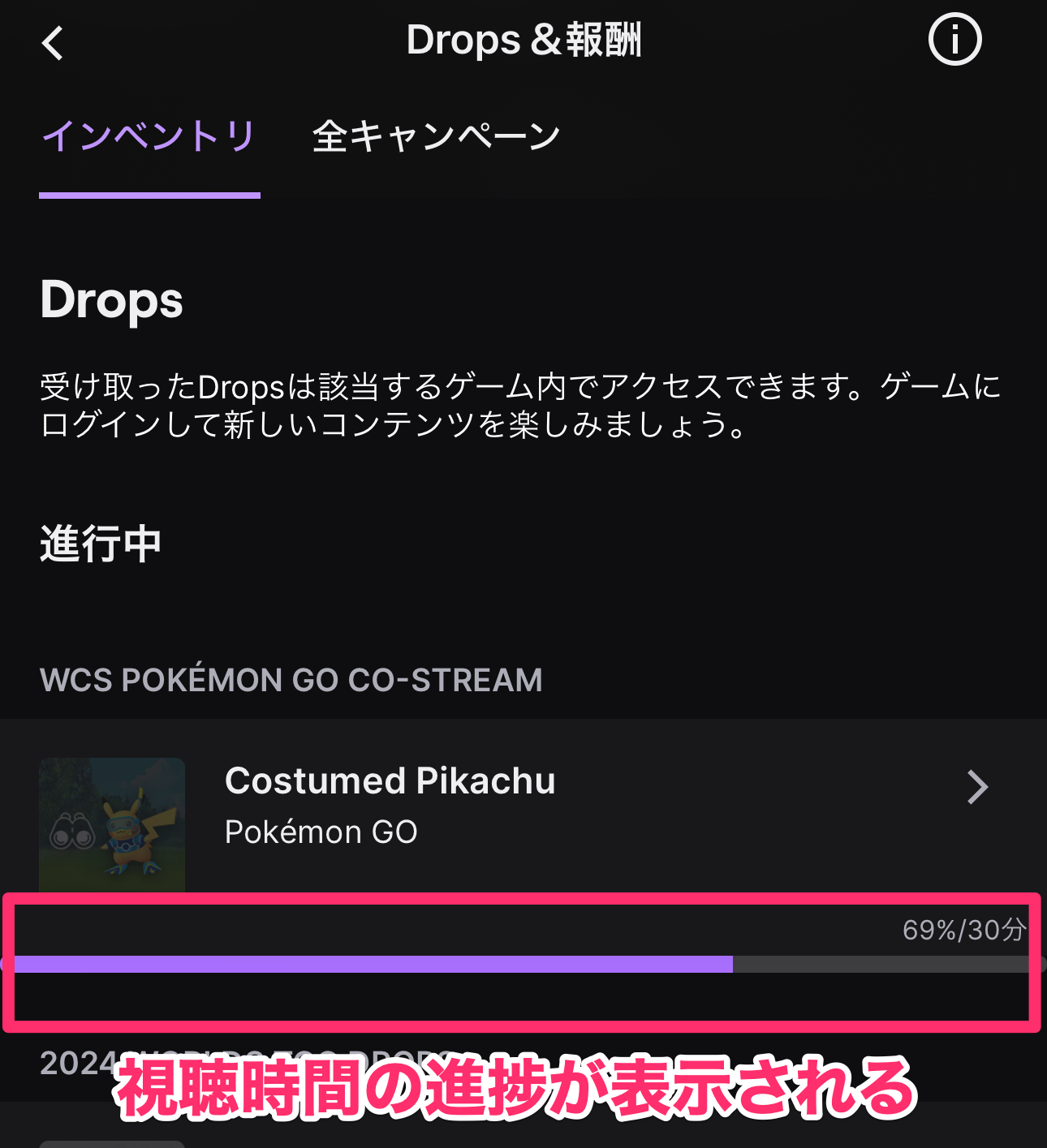
Task: Tap the Drops ＆報酬 title bar
Action: [x=523, y=39]
